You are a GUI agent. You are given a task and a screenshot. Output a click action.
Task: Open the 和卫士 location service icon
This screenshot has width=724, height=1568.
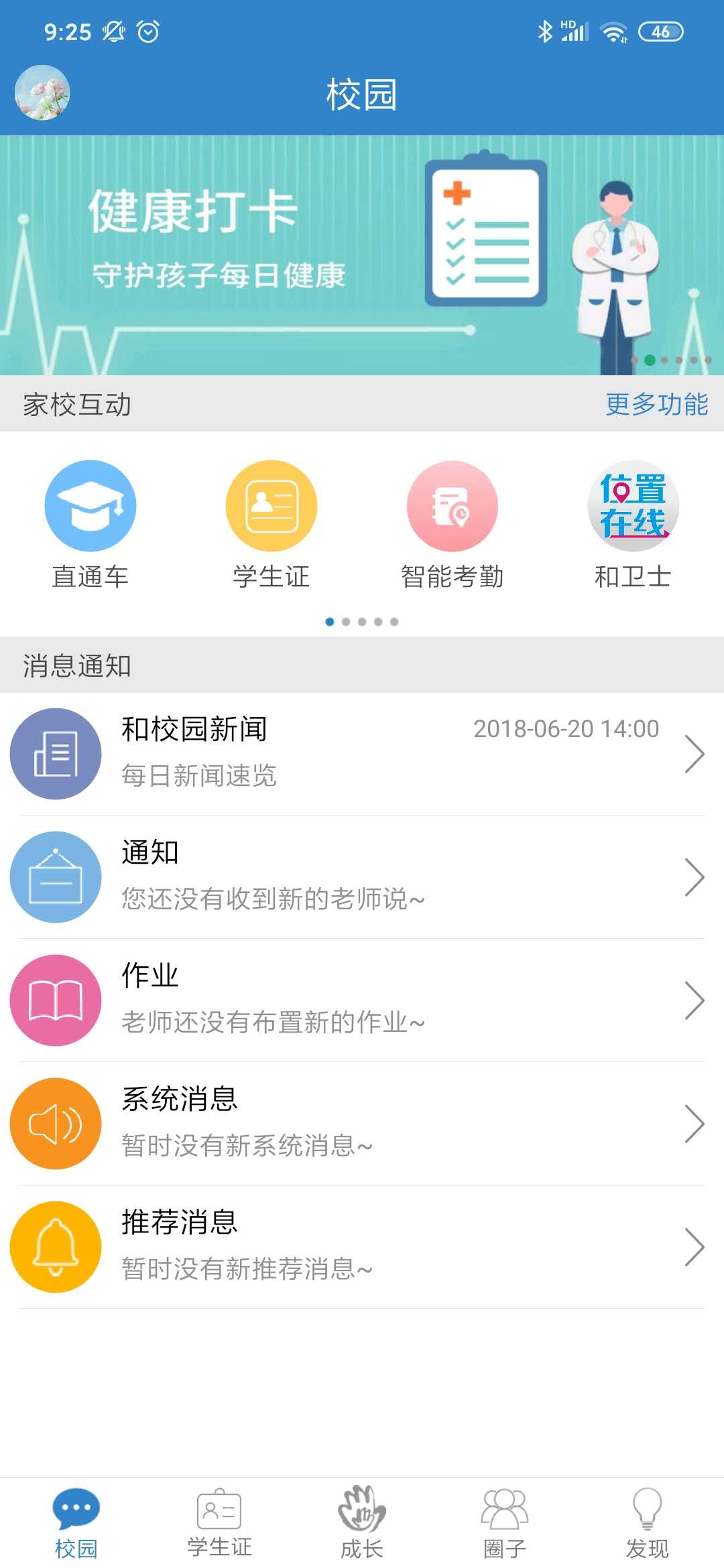coord(633,506)
